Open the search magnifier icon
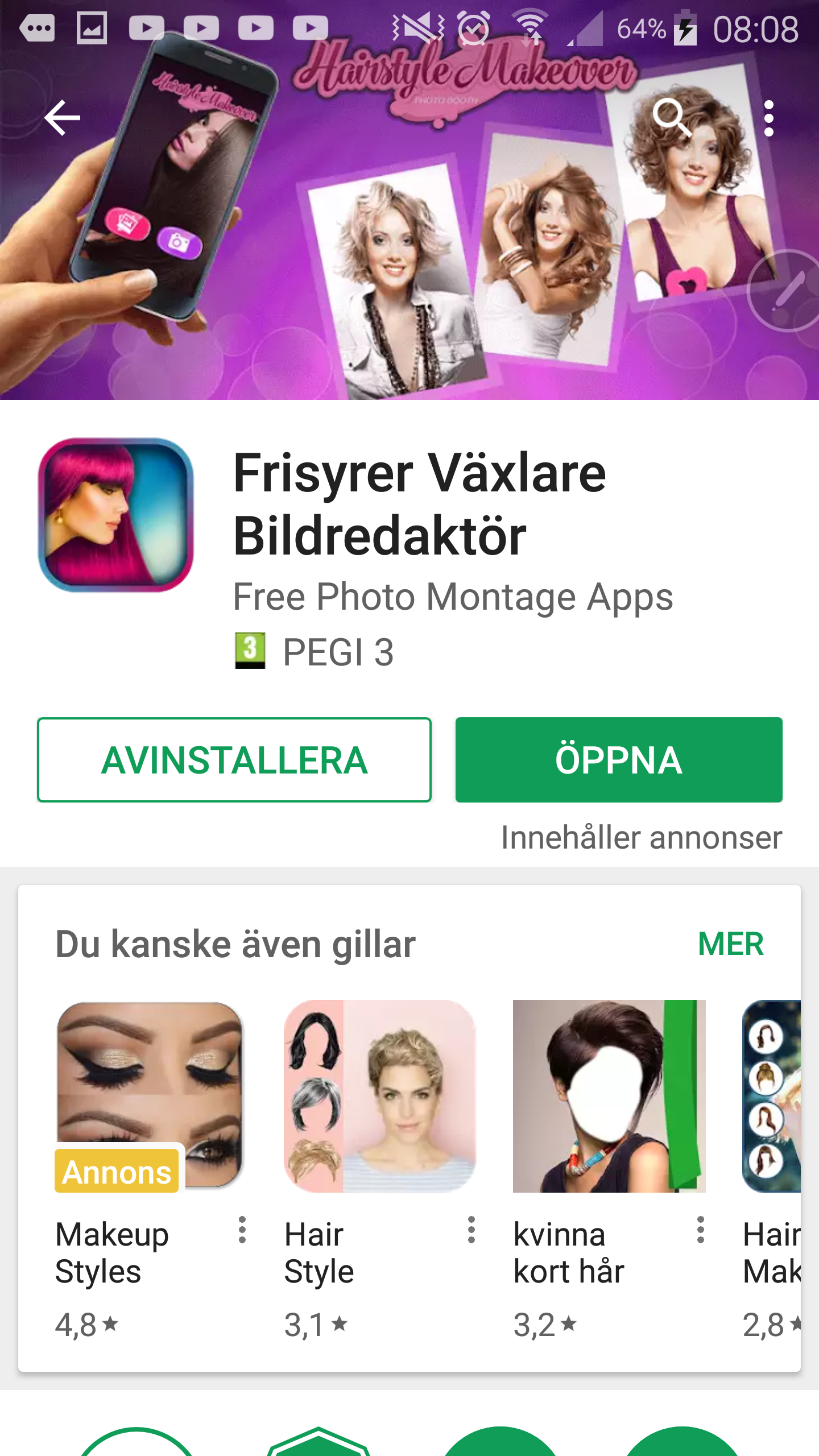Image resolution: width=819 pixels, height=1456 pixels. coord(671,118)
